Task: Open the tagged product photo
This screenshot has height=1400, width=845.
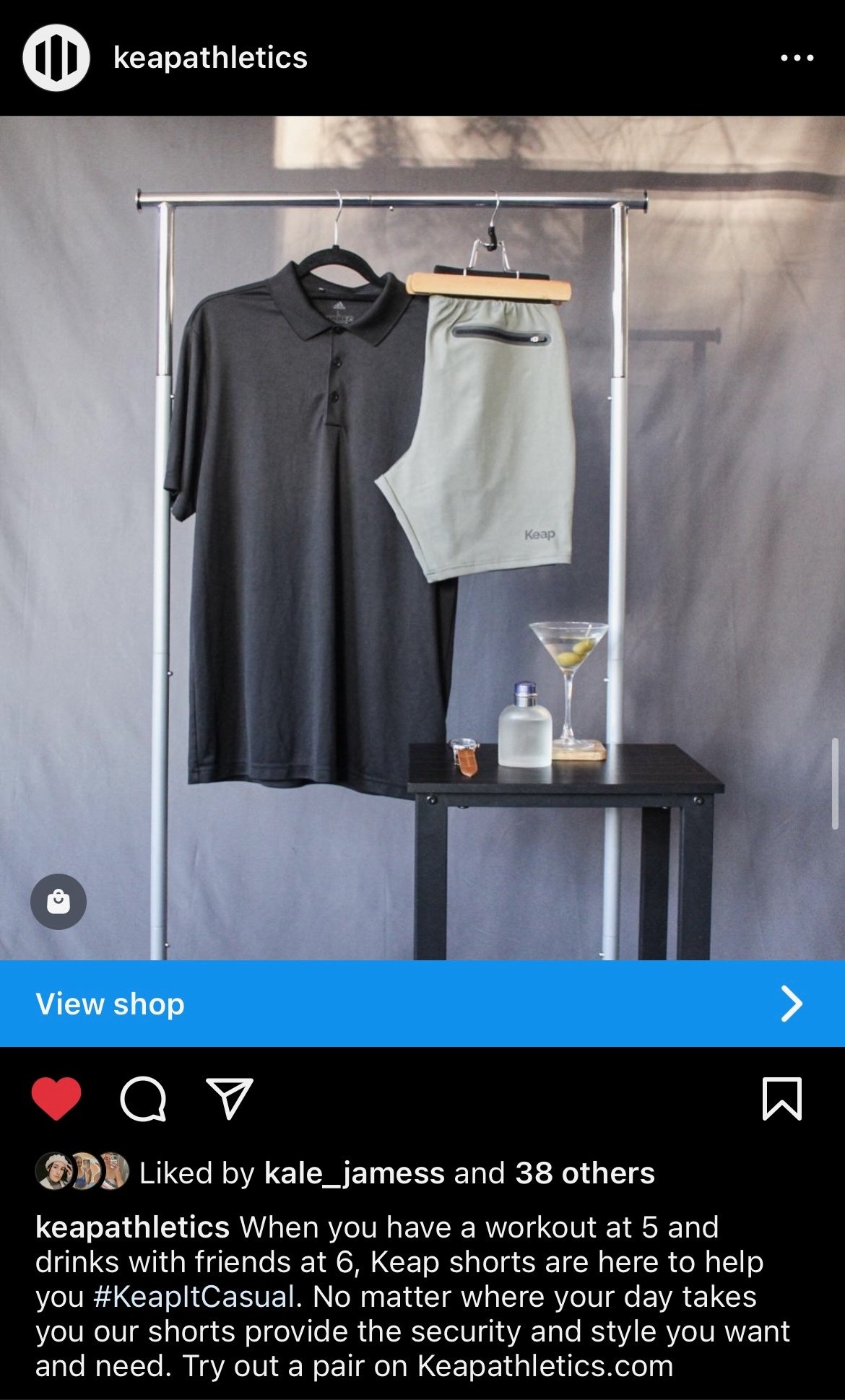Action: (x=422, y=538)
